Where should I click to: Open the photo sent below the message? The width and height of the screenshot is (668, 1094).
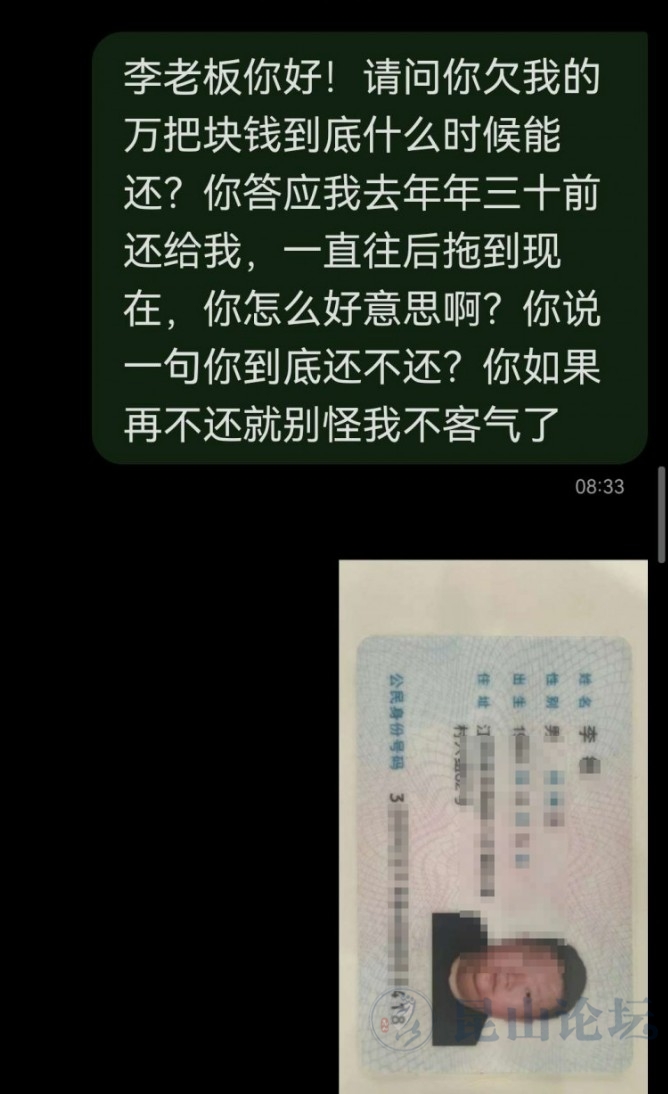(x=495, y=825)
